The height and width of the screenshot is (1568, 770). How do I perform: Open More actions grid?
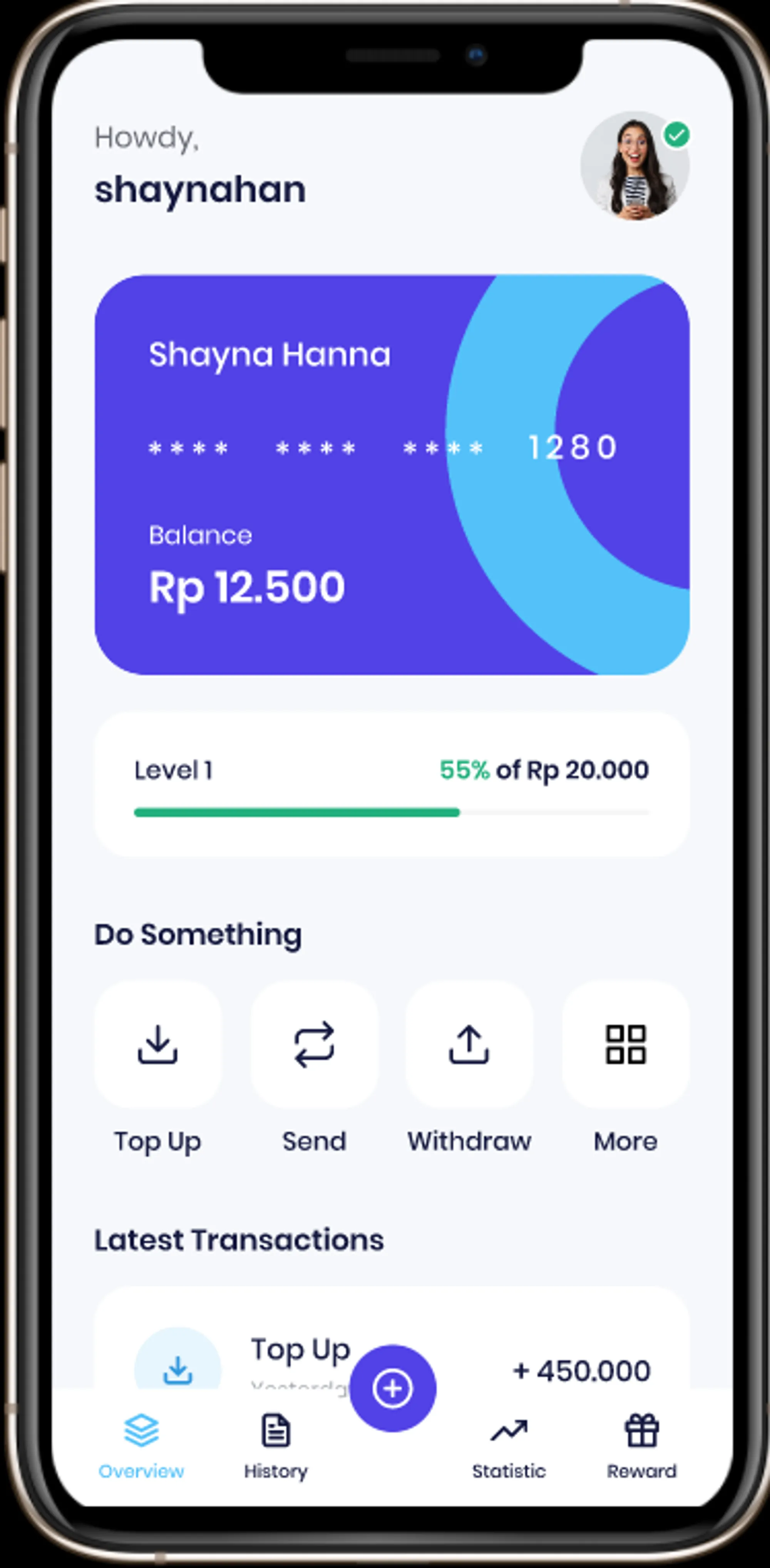pos(626,1045)
